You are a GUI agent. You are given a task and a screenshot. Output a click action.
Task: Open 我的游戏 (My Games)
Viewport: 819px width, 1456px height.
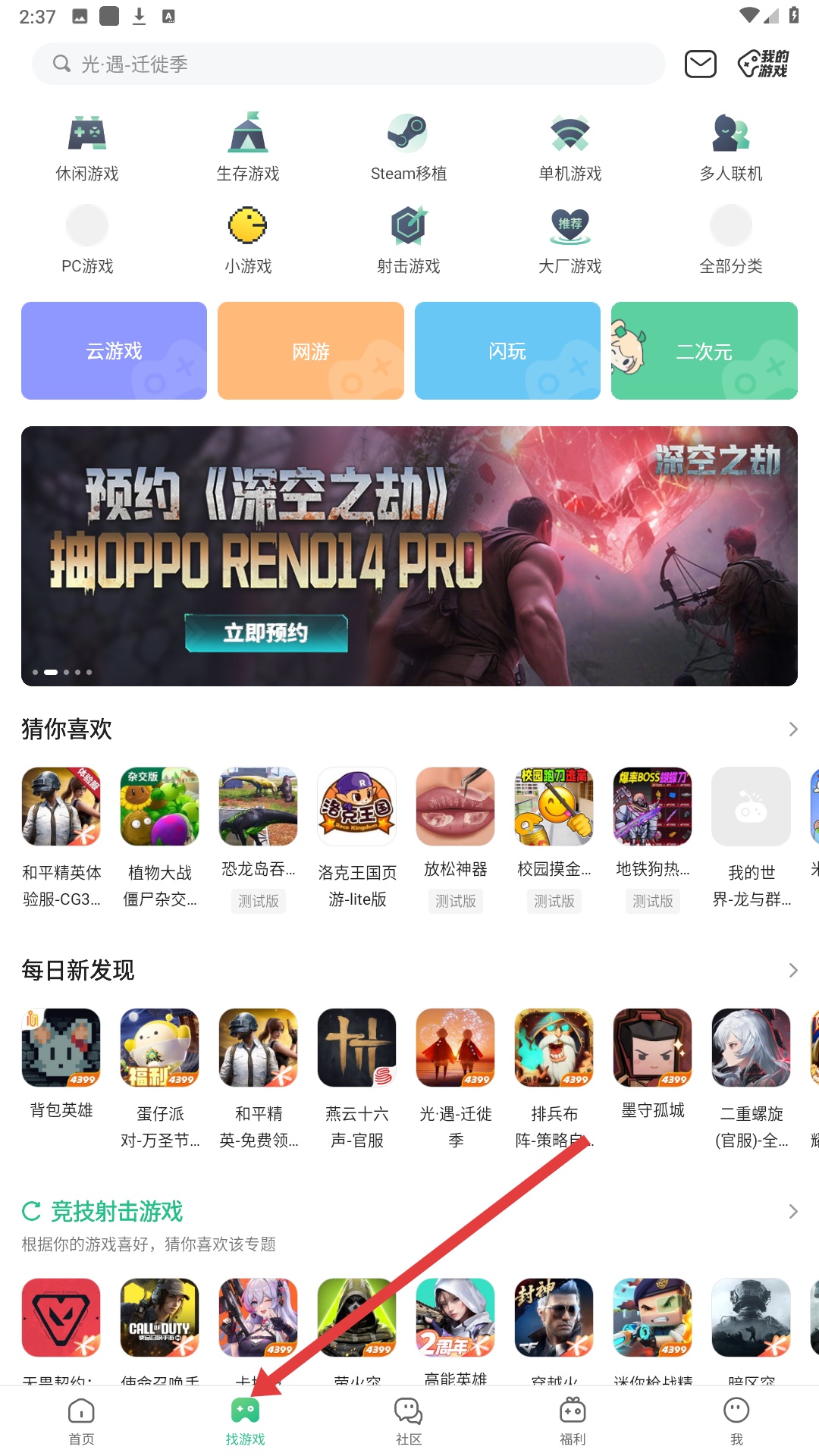pos(764,64)
